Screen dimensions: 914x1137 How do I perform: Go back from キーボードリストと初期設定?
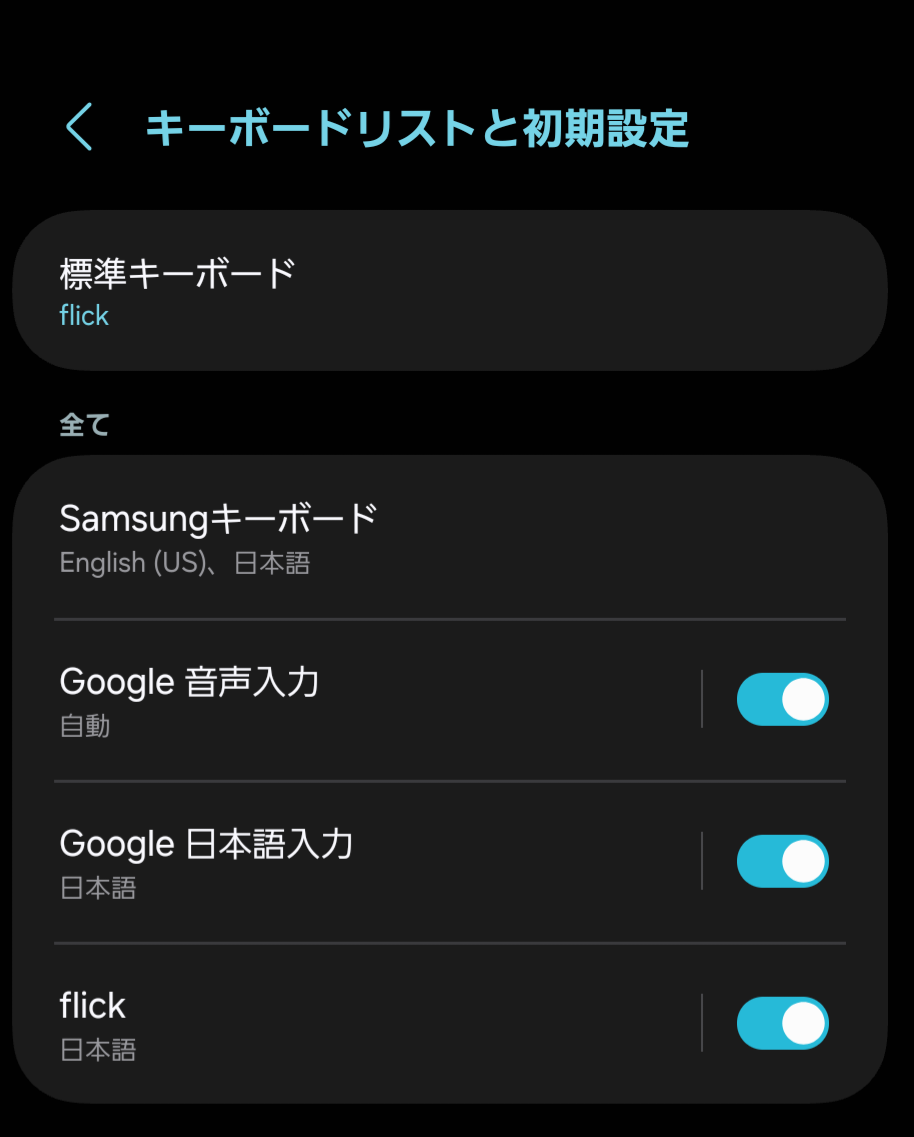[79, 127]
